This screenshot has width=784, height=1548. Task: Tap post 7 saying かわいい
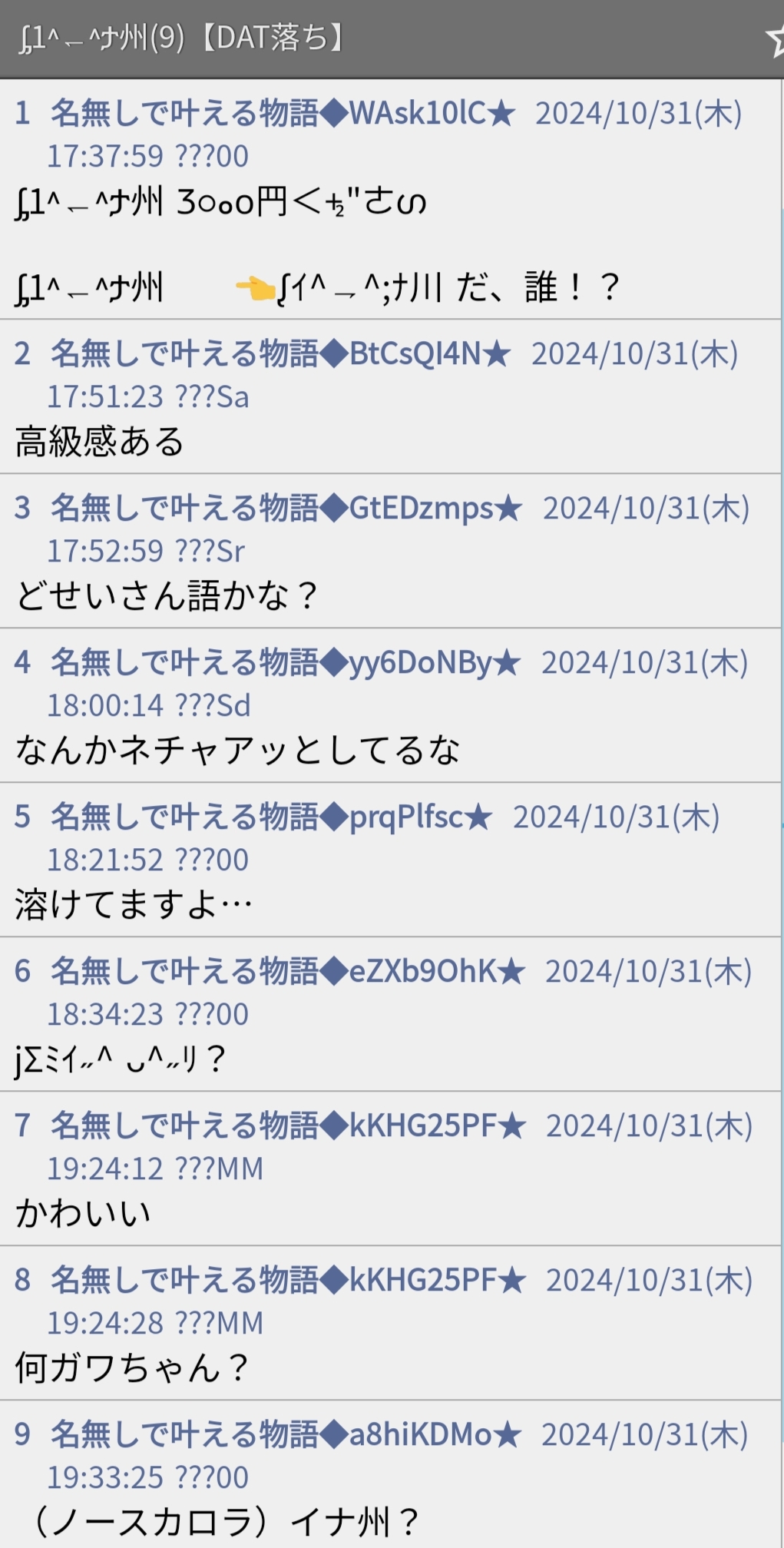point(392,1168)
